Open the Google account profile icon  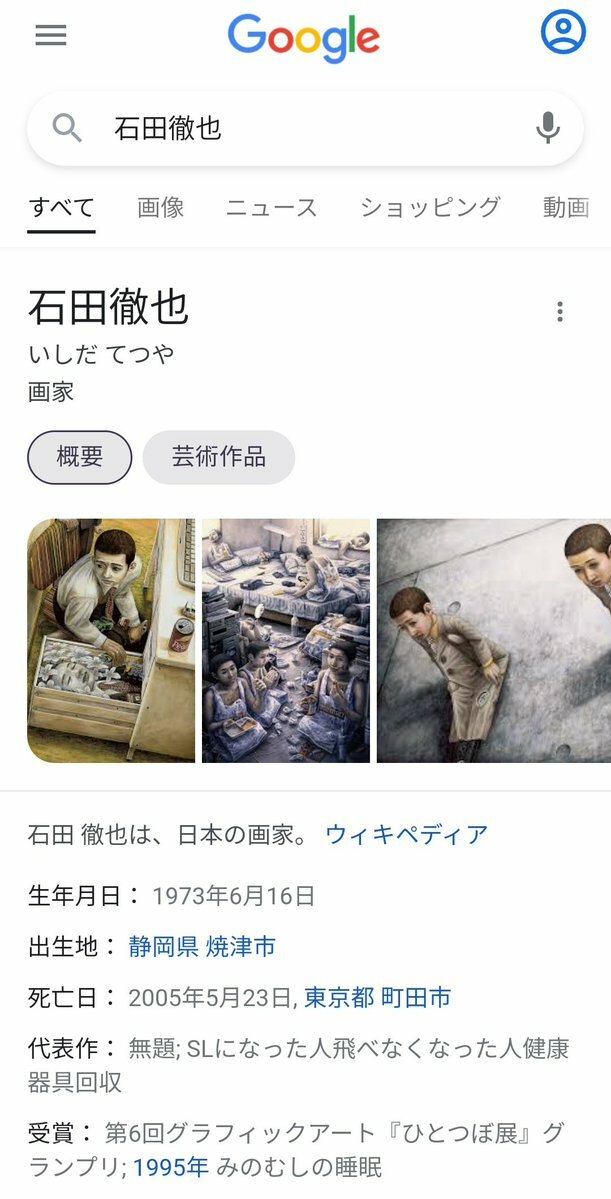[563, 31]
